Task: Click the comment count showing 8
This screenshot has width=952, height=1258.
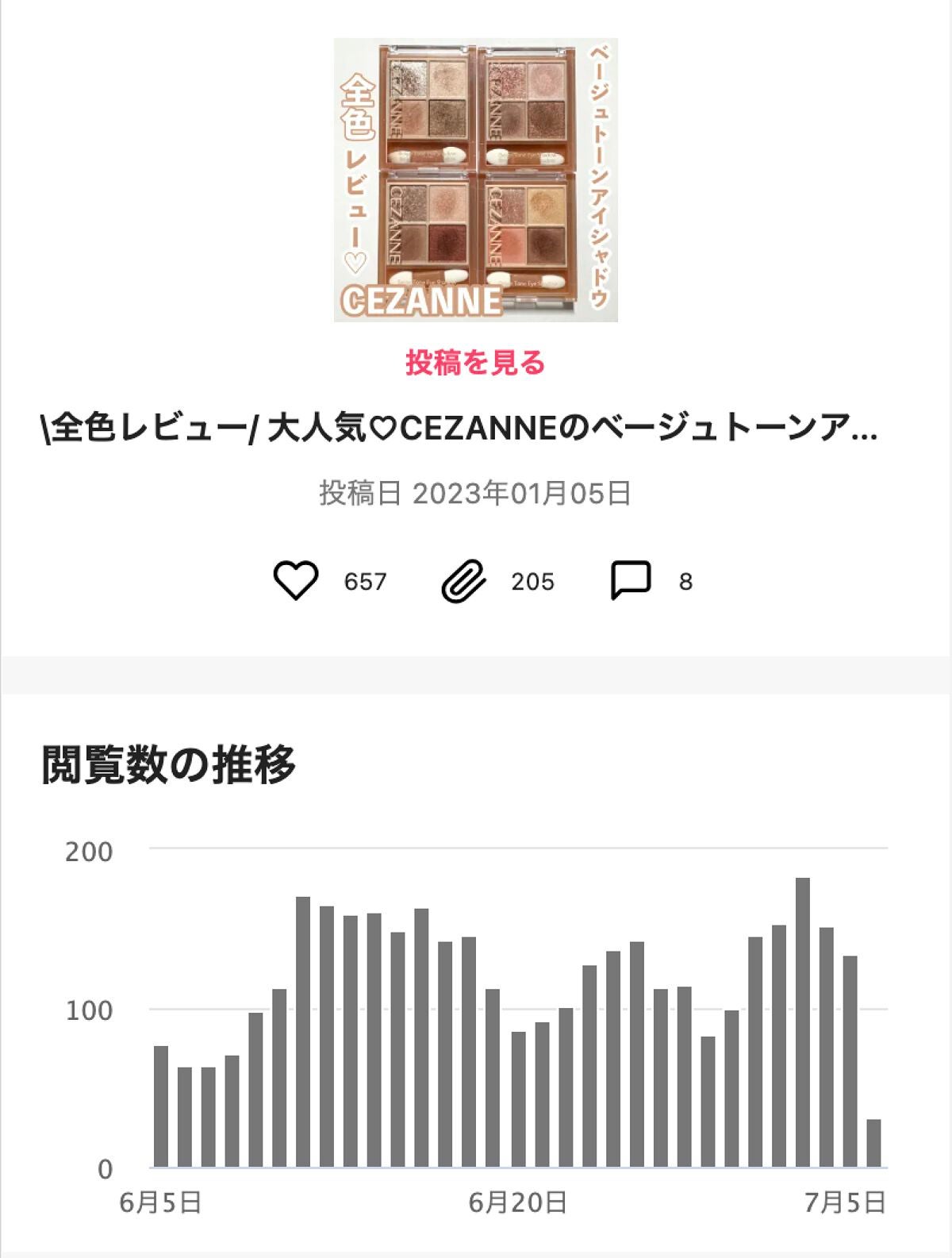Action: (684, 582)
